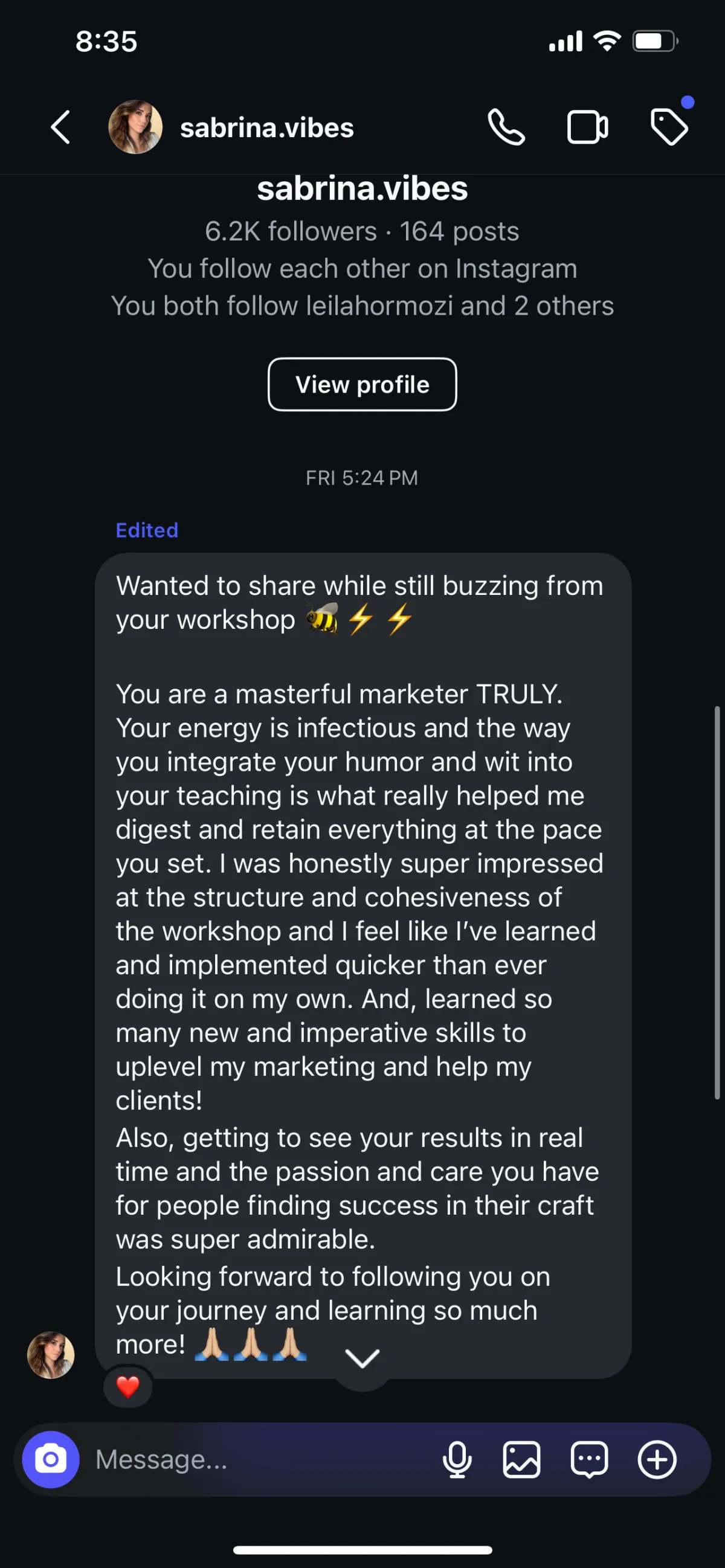This screenshot has height=1568, width=725.
Task: Focus the Message text field
Action: [262, 1459]
